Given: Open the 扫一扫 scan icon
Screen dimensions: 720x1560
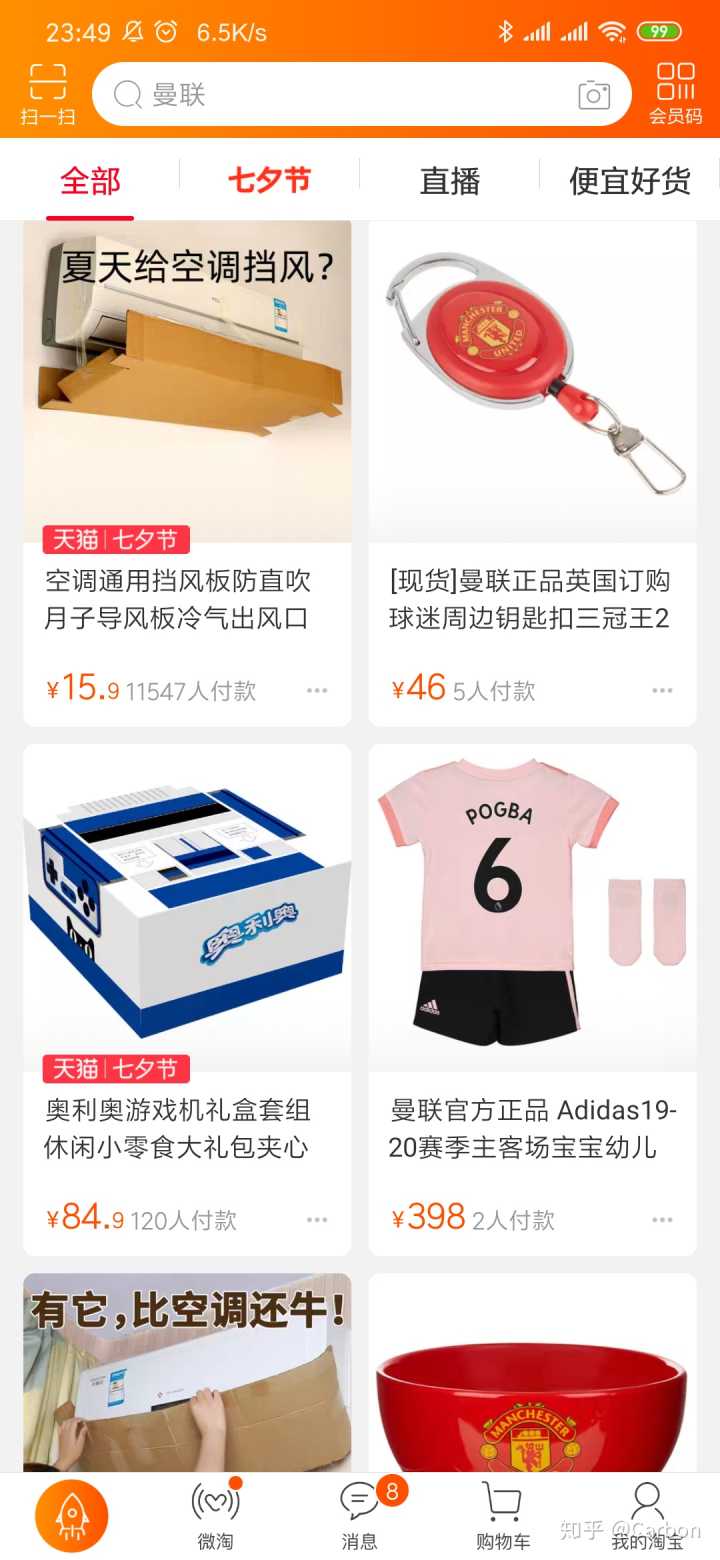Looking at the screenshot, I should [47, 94].
